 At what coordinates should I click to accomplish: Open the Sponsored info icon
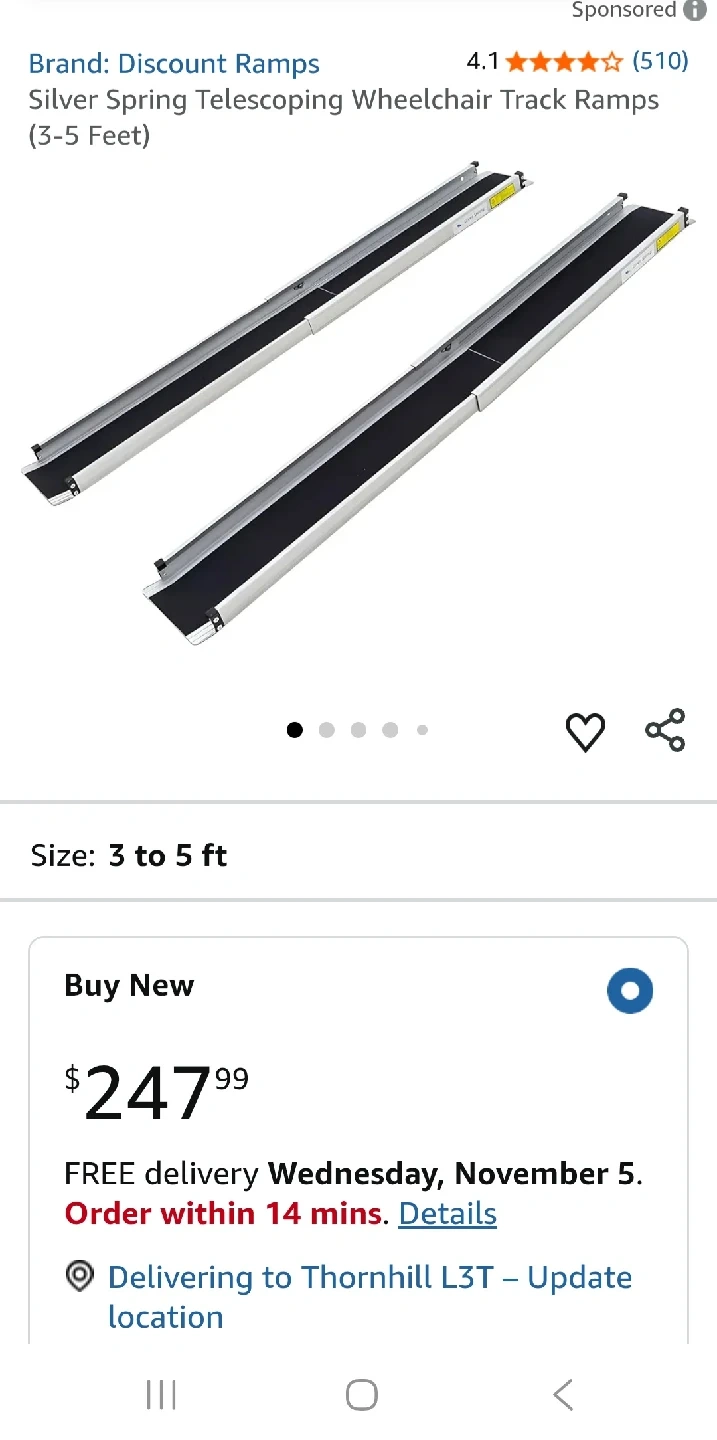695,10
